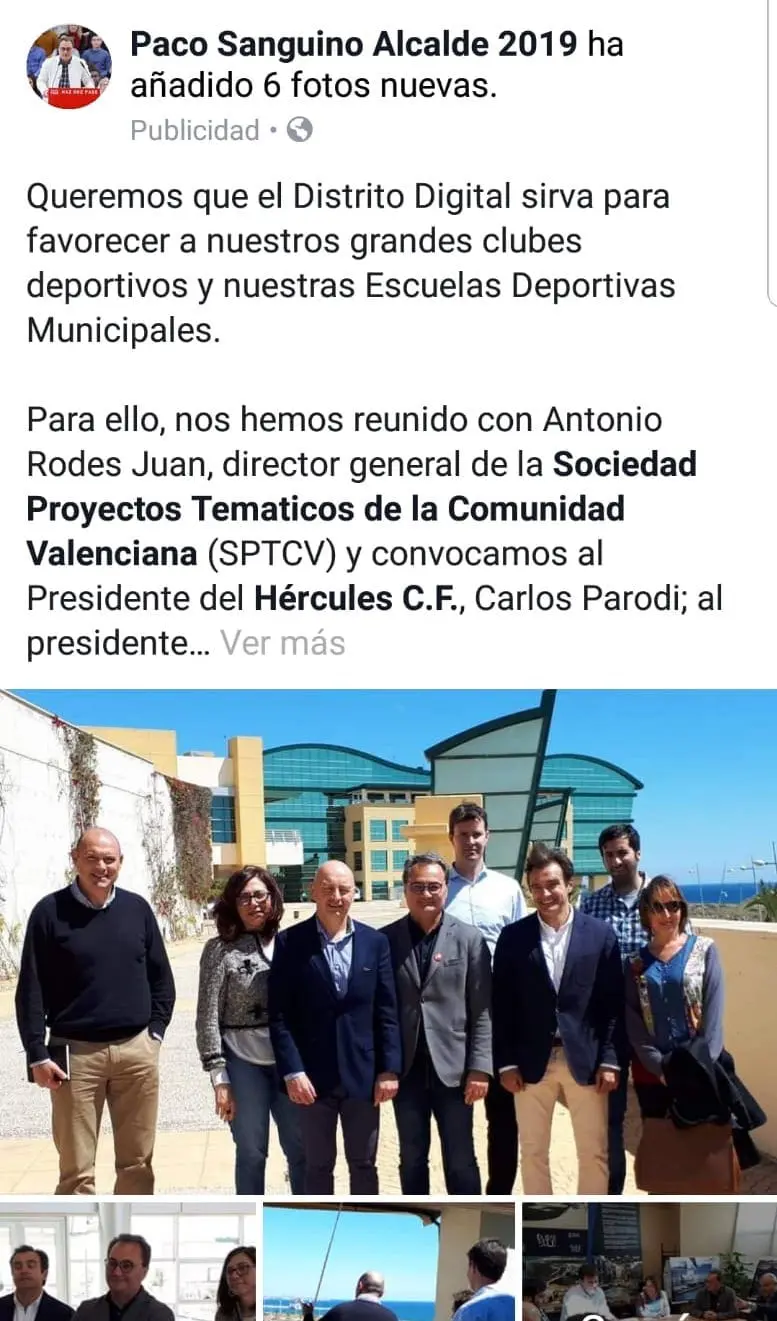Expand post text with Ver más
This screenshot has width=777, height=1321.
coord(282,643)
